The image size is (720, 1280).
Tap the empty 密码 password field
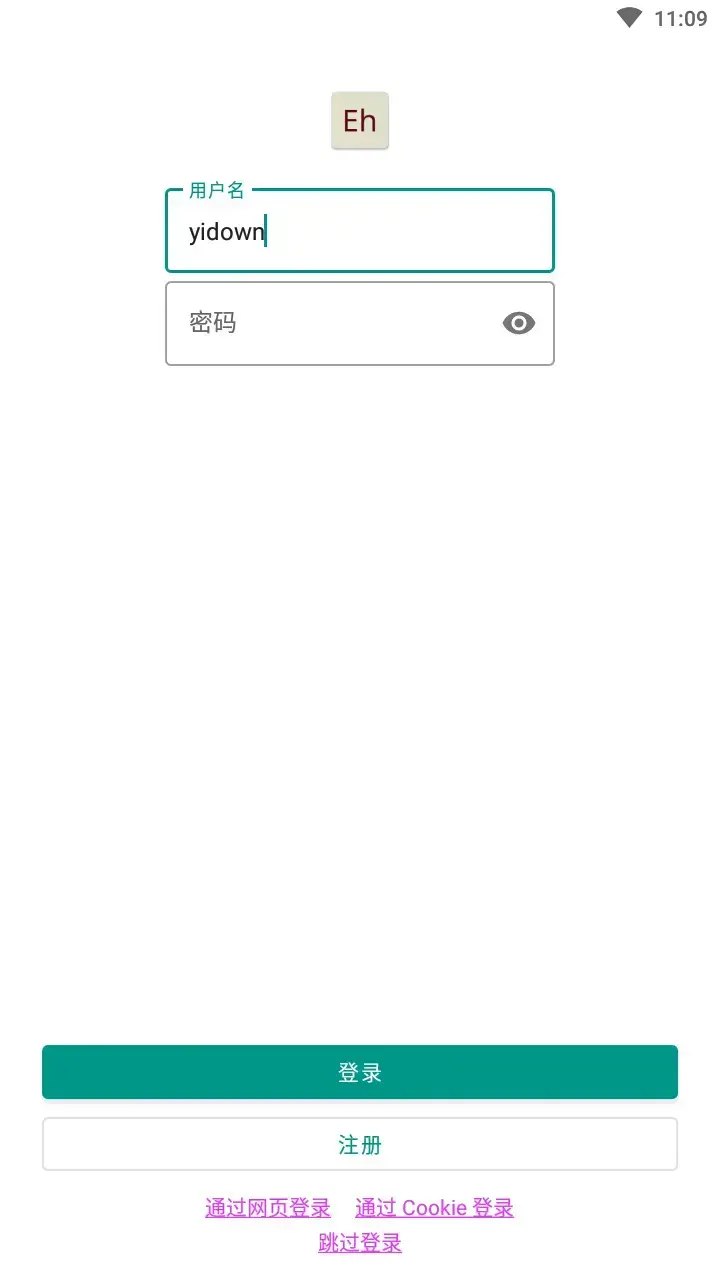[330, 323]
